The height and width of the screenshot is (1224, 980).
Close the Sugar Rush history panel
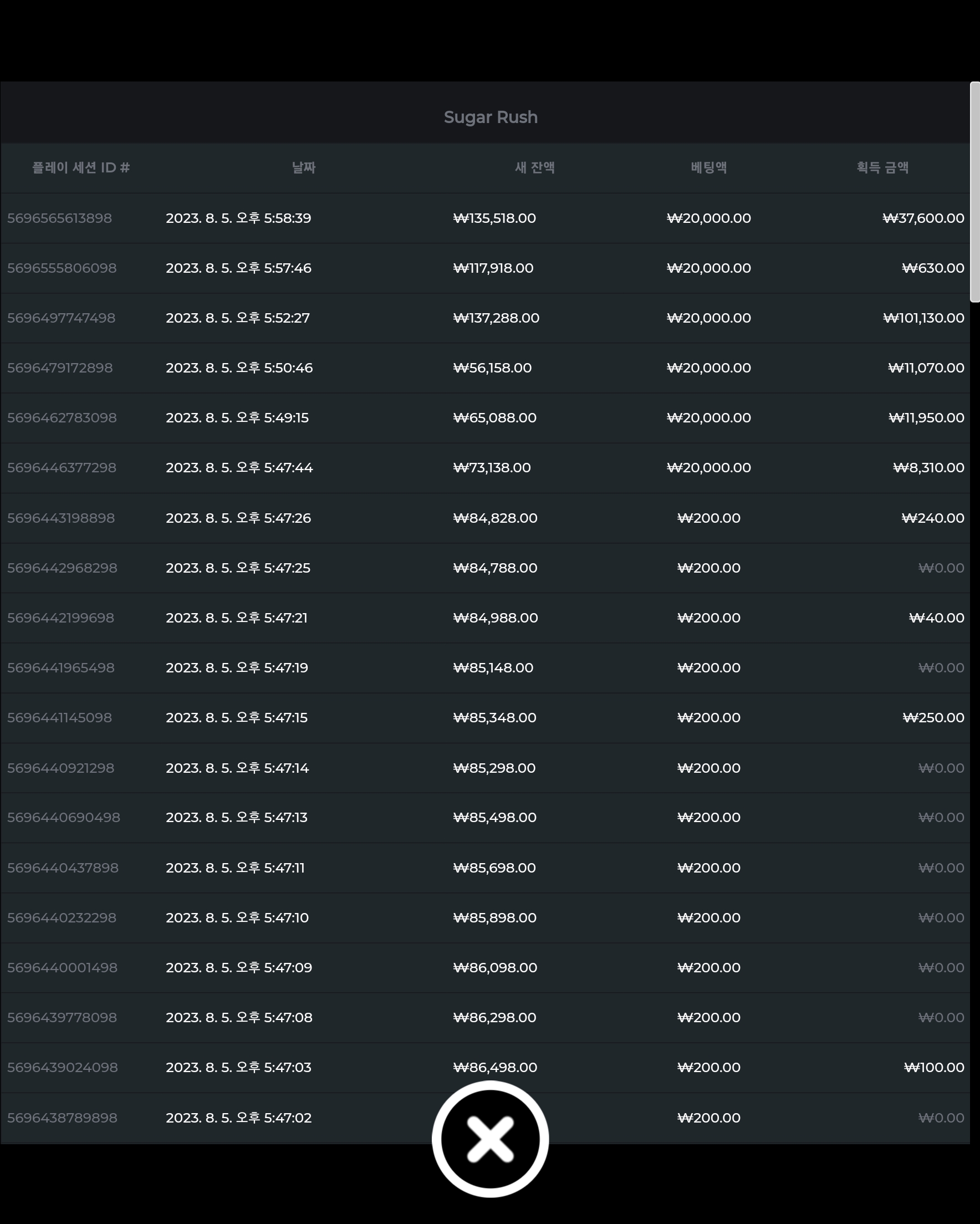click(x=490, y=1139)
